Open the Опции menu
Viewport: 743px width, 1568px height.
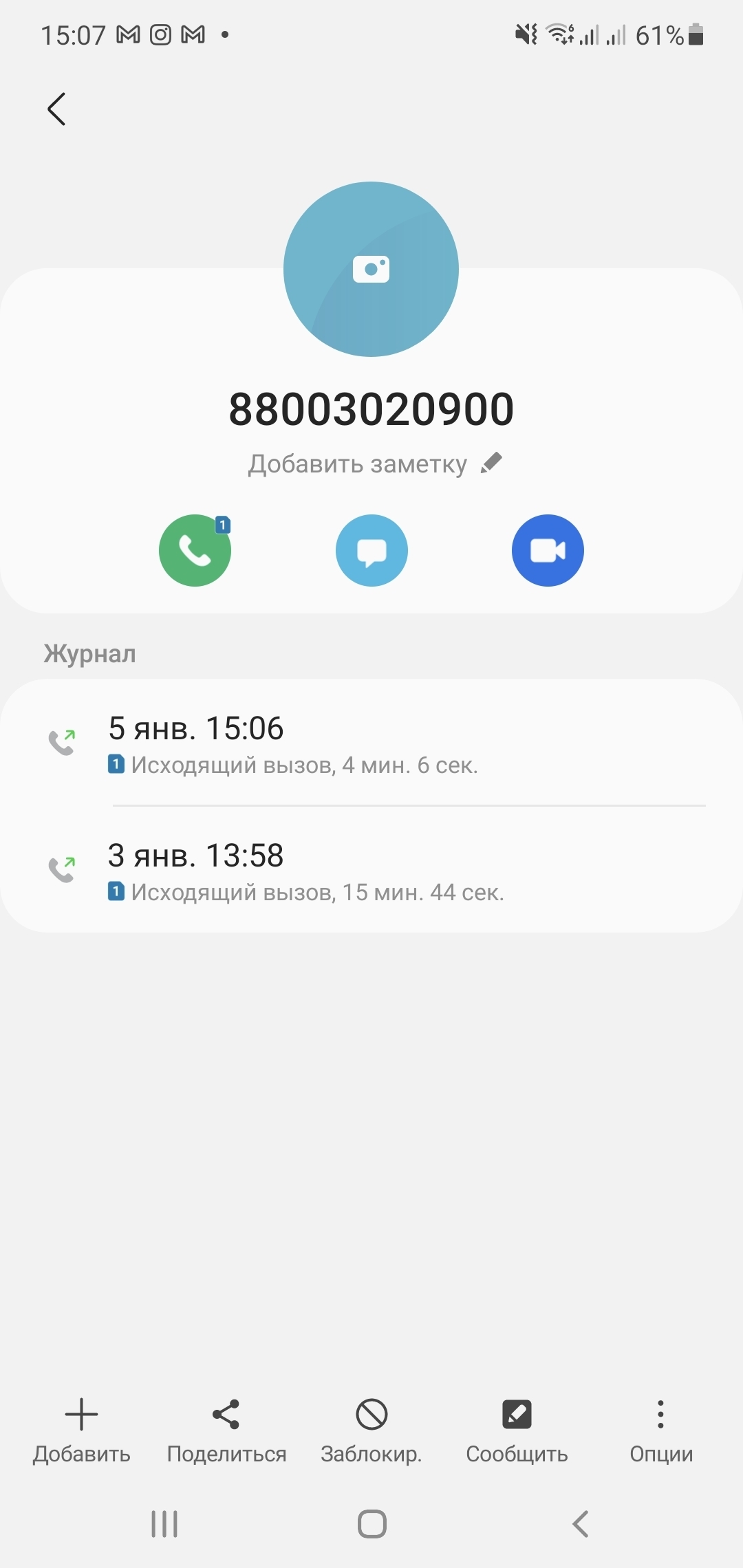[660, 1428]
